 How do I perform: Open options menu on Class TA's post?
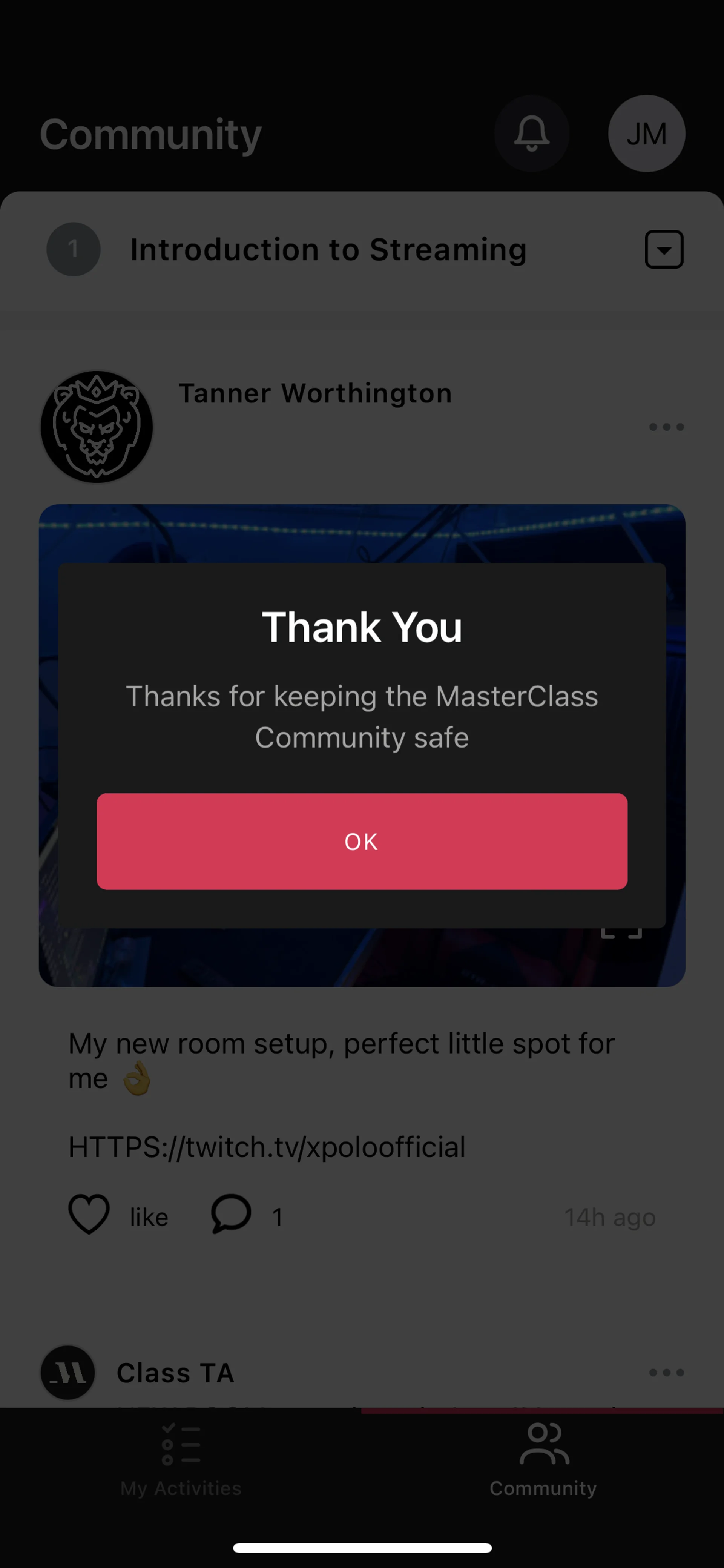[666, 1373]
